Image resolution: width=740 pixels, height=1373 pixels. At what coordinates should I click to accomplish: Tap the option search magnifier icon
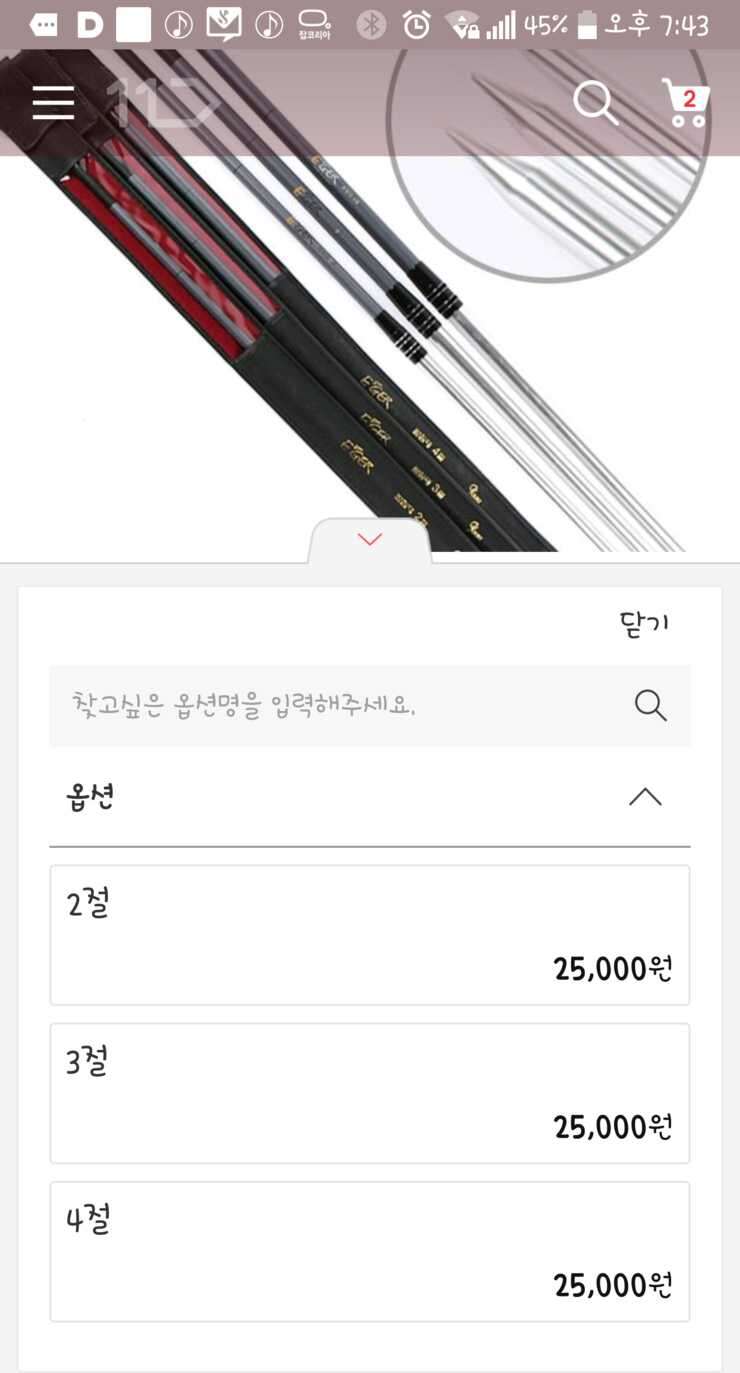pos(650,705)
